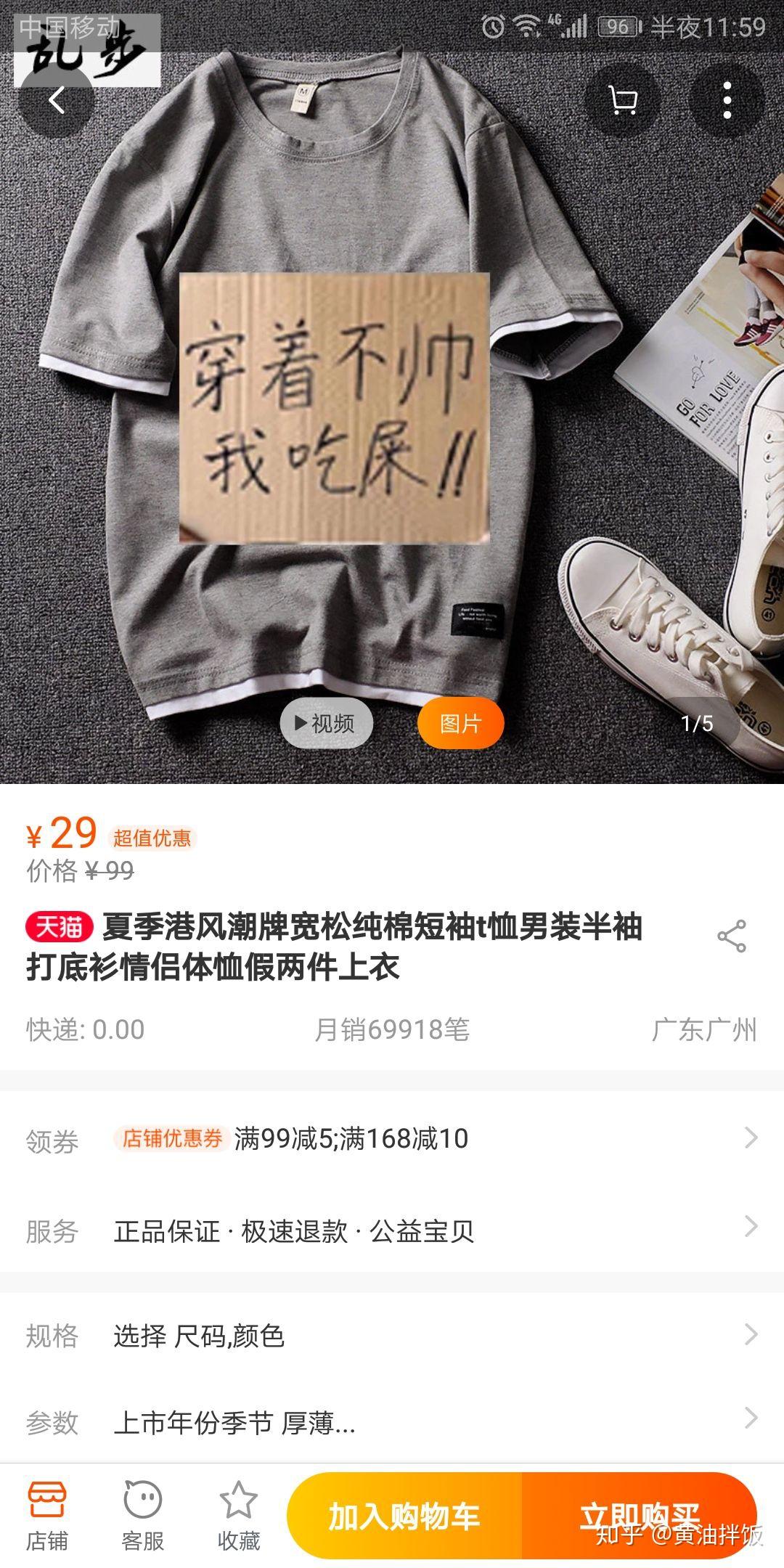Open 规格 to select size and color
The height and width of the screenshot is (1568, 784).
click(x=392, y=1335)
